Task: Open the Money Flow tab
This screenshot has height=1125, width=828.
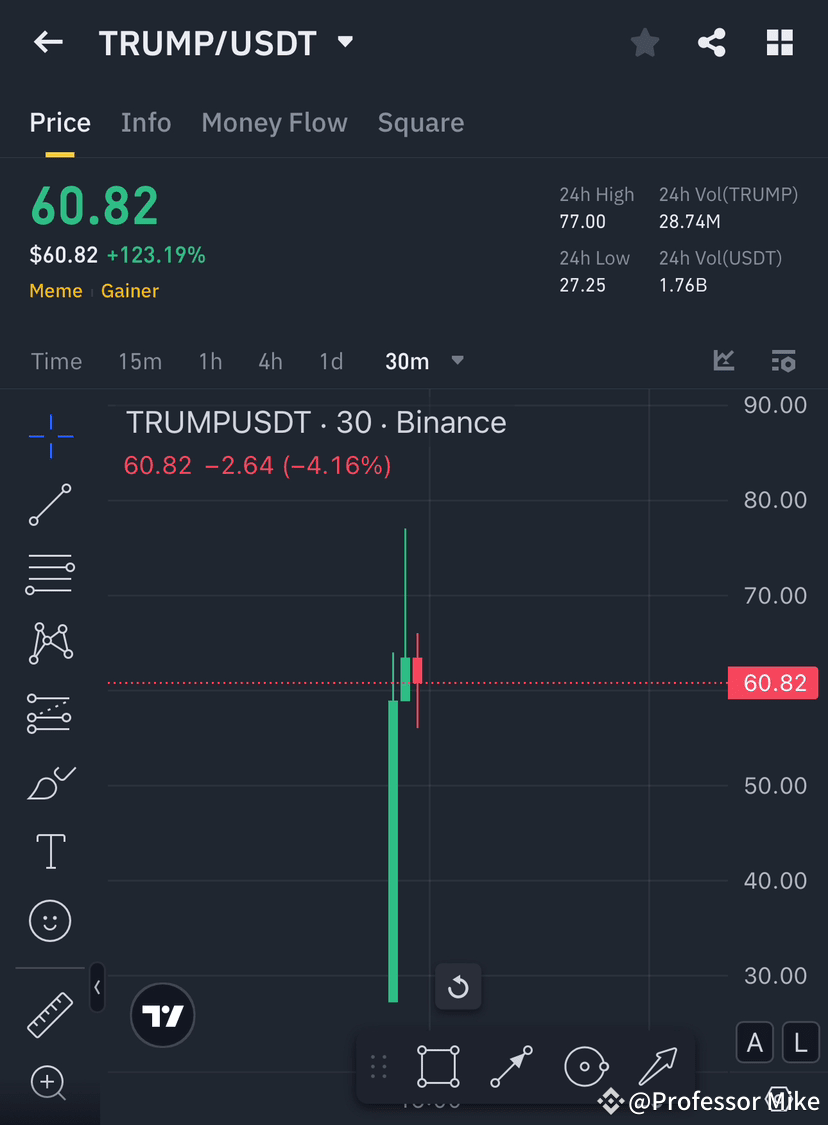Action: 274,122
